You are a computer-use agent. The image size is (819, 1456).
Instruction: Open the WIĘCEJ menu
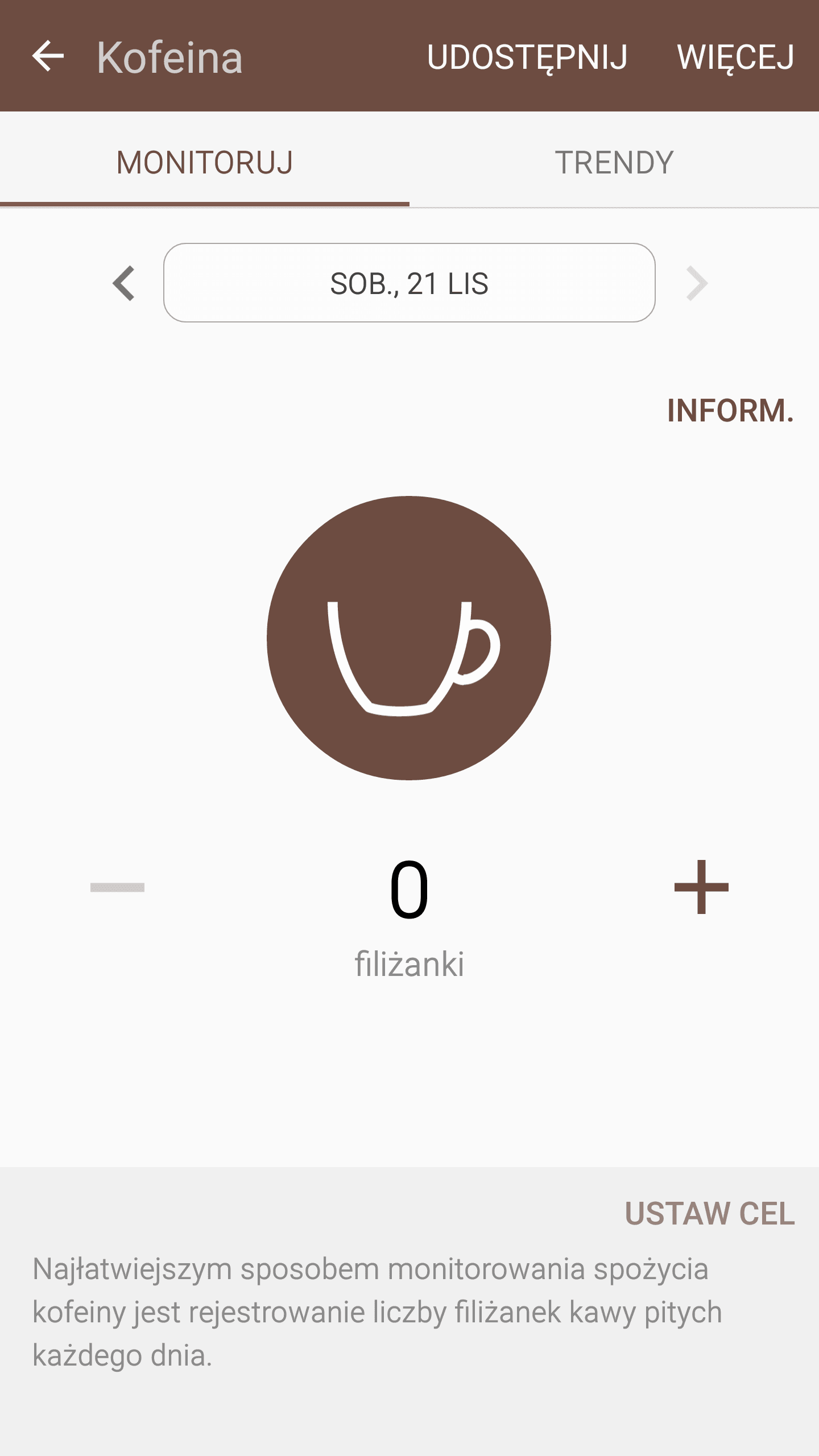[x=735, y=57]
